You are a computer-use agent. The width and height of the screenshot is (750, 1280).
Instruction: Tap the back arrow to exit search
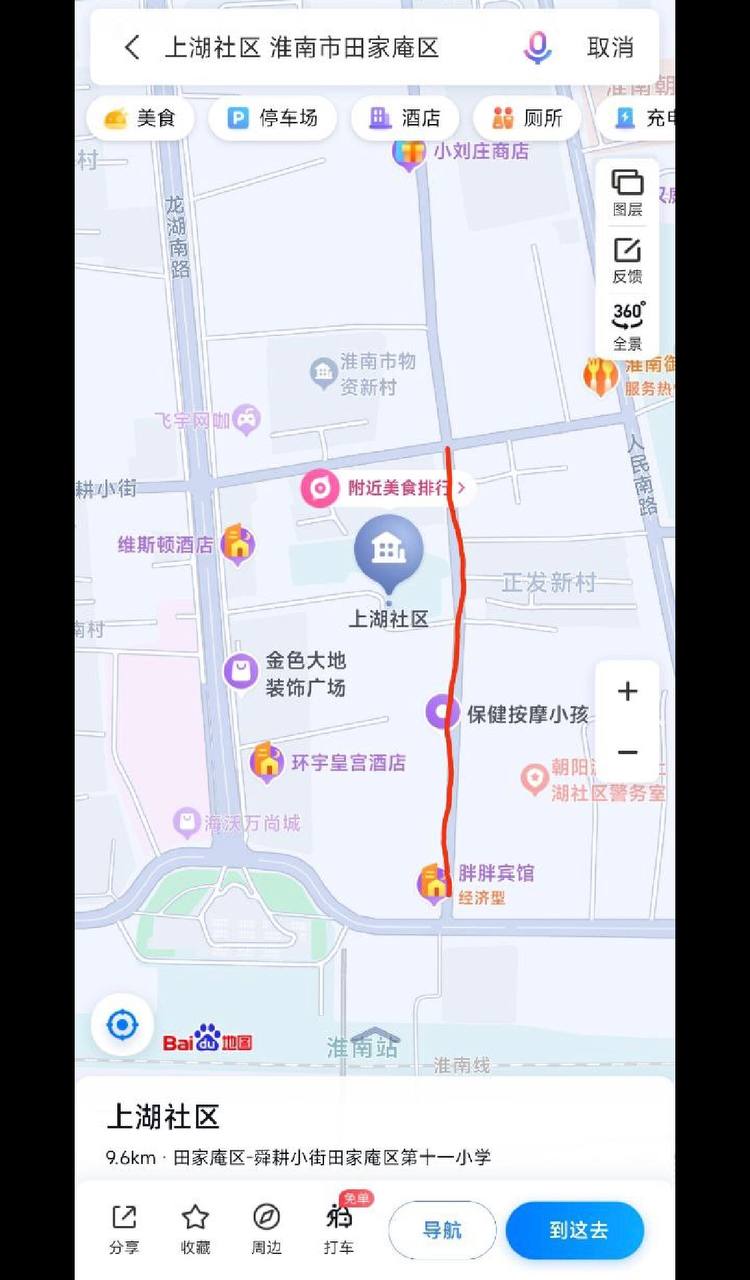coord(131,47)
